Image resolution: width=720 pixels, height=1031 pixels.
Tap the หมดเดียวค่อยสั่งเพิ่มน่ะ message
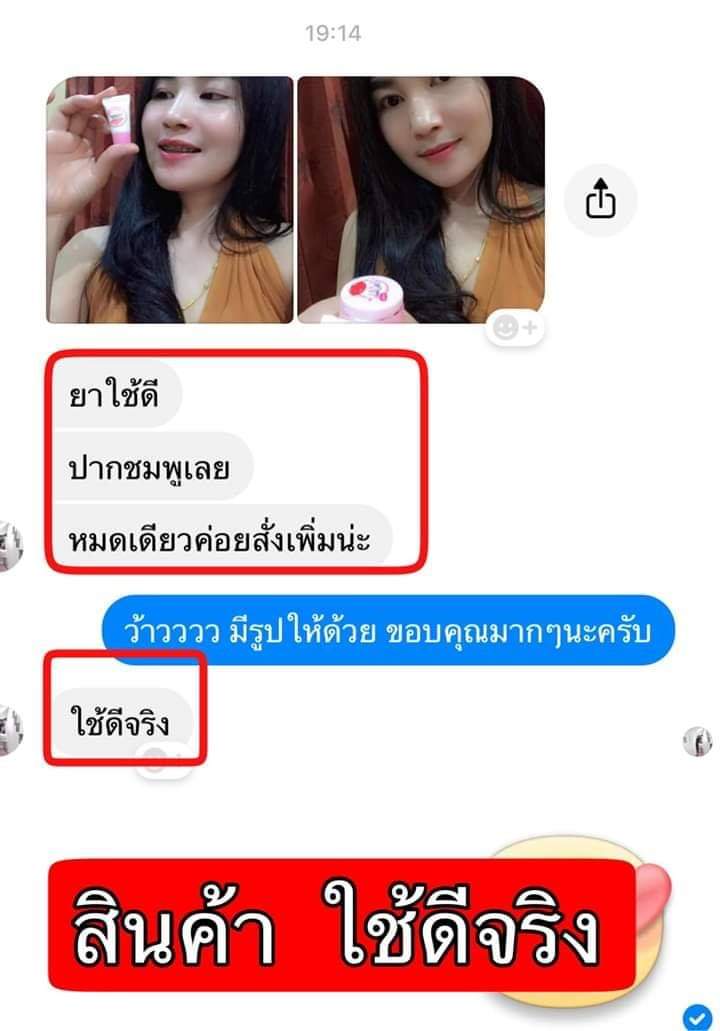(x=220, y=536)
